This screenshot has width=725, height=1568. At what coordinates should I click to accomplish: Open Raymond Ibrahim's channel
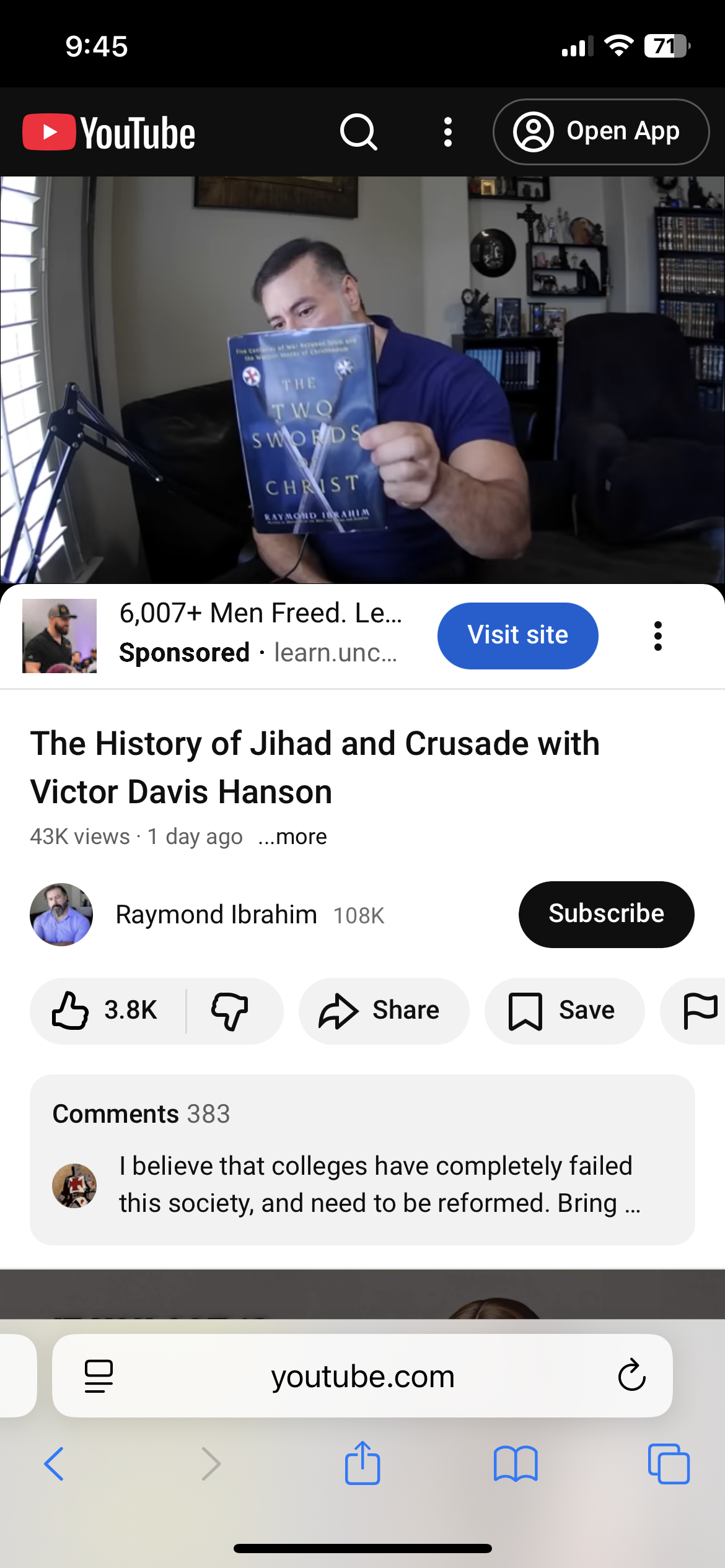(216, 915)
